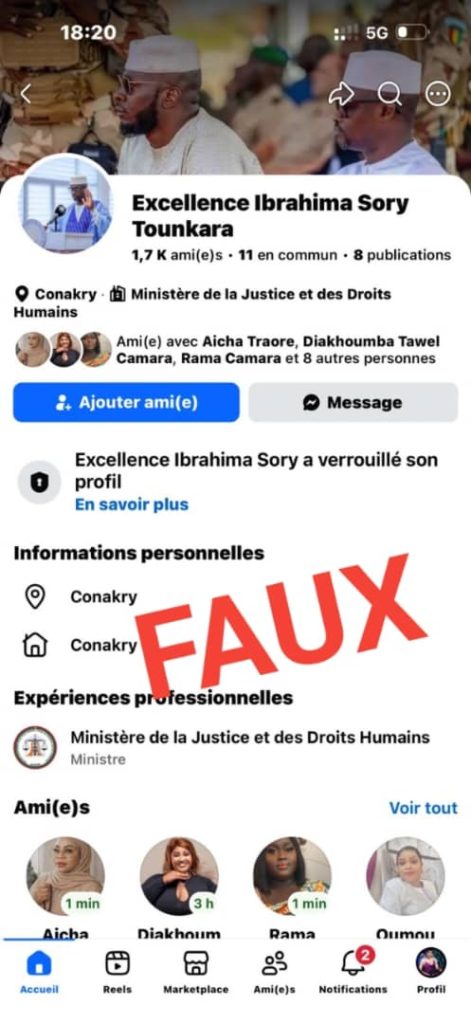The height and width of the screenshot is (1024, 471).
Task: Check the Notifications tab
Action: 353,972
